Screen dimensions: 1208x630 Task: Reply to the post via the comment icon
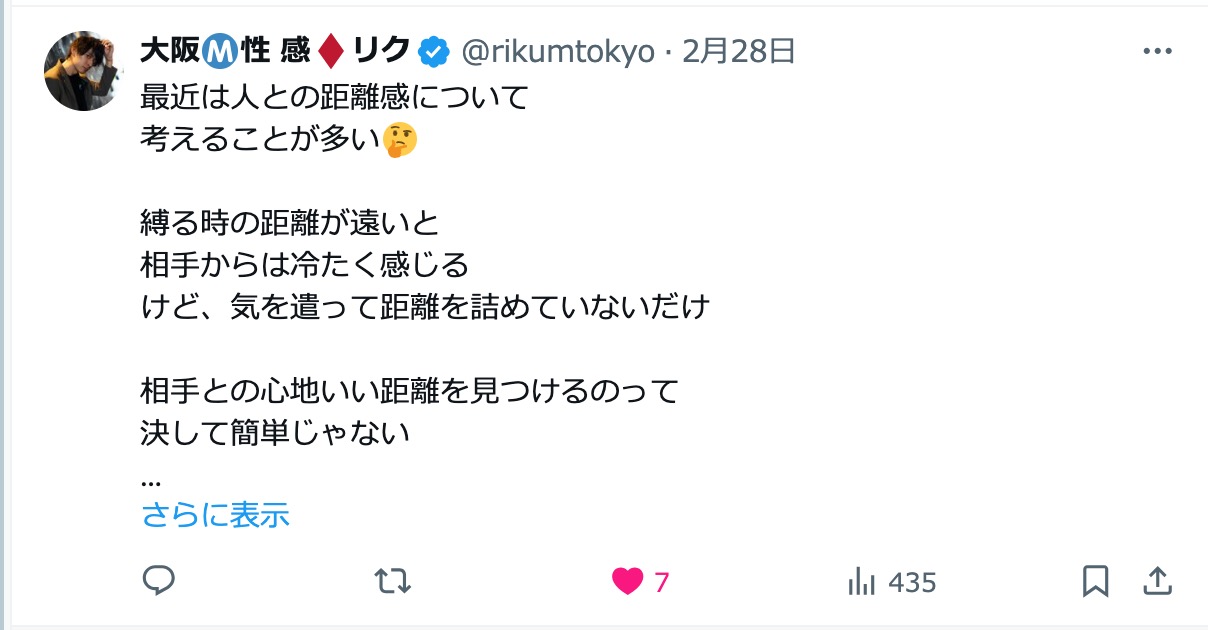pyautogui.click(x=159, y=580)
